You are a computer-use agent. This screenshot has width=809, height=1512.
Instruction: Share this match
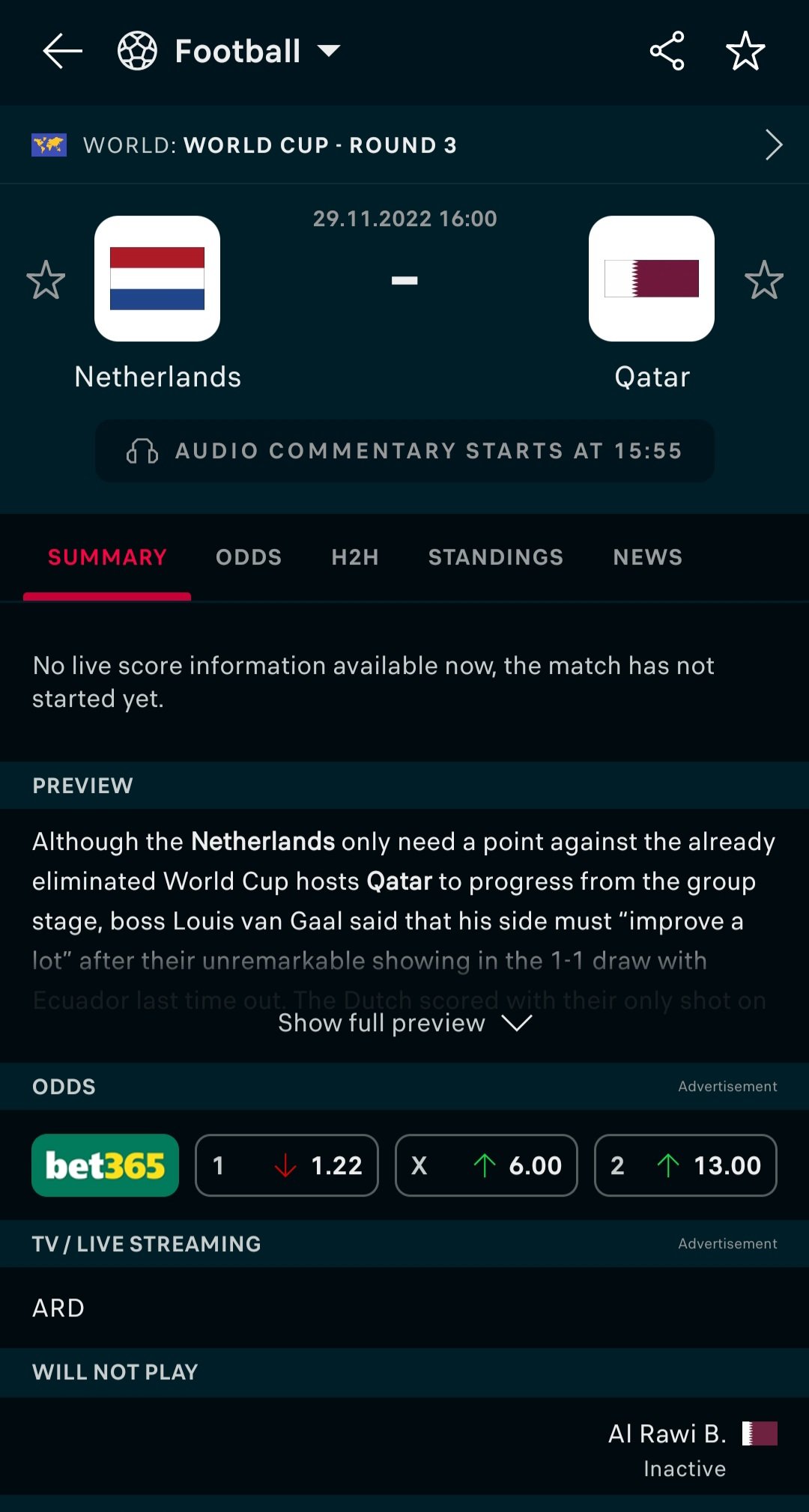(667, 51)
